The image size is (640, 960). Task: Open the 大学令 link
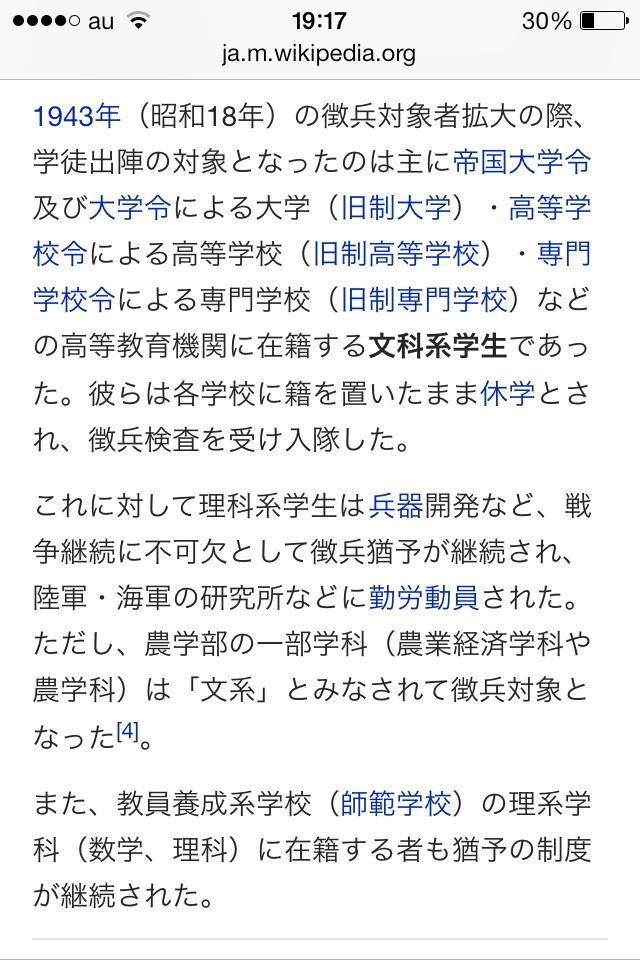click(130, 209)
